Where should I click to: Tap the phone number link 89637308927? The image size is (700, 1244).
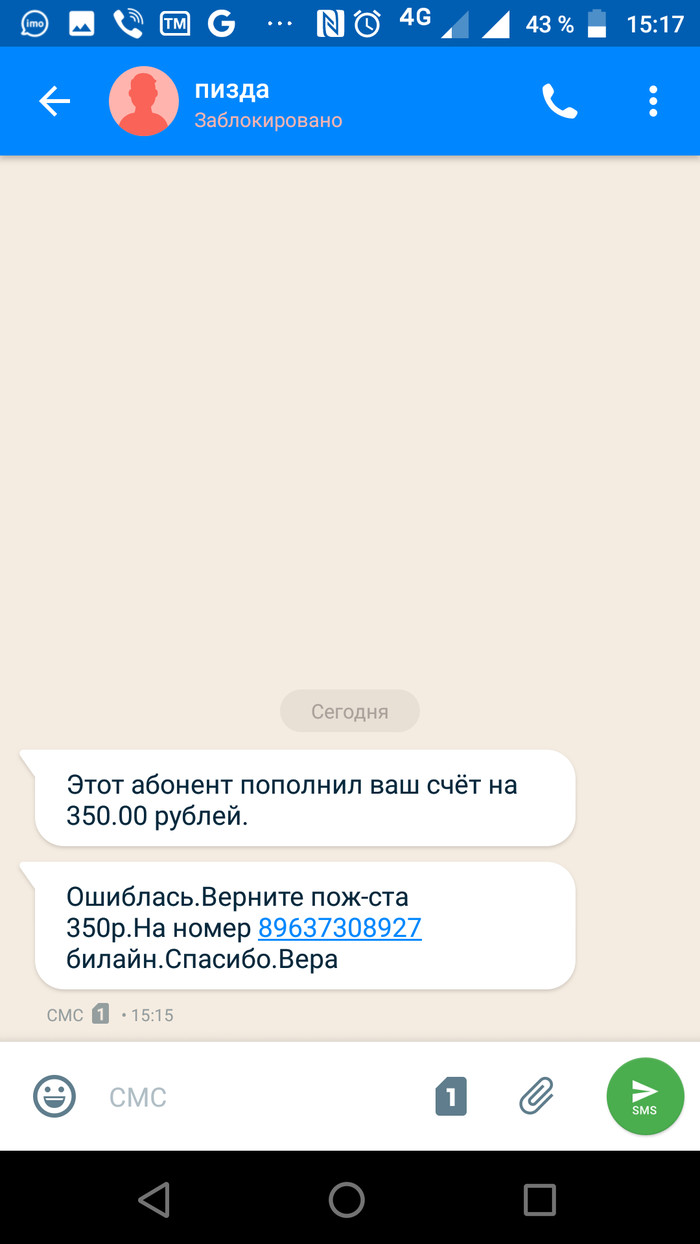pyautogui.click(x=339, y=928)
